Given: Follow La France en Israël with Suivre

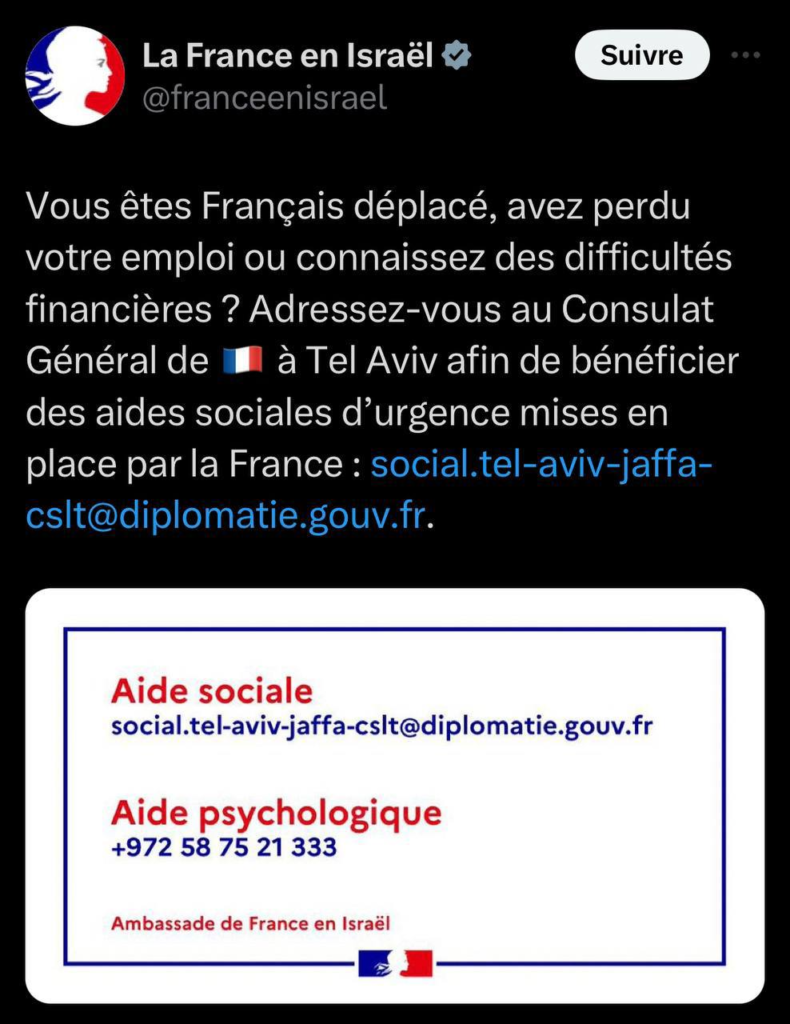Looking at the screenshot, I should pos(641,55).
